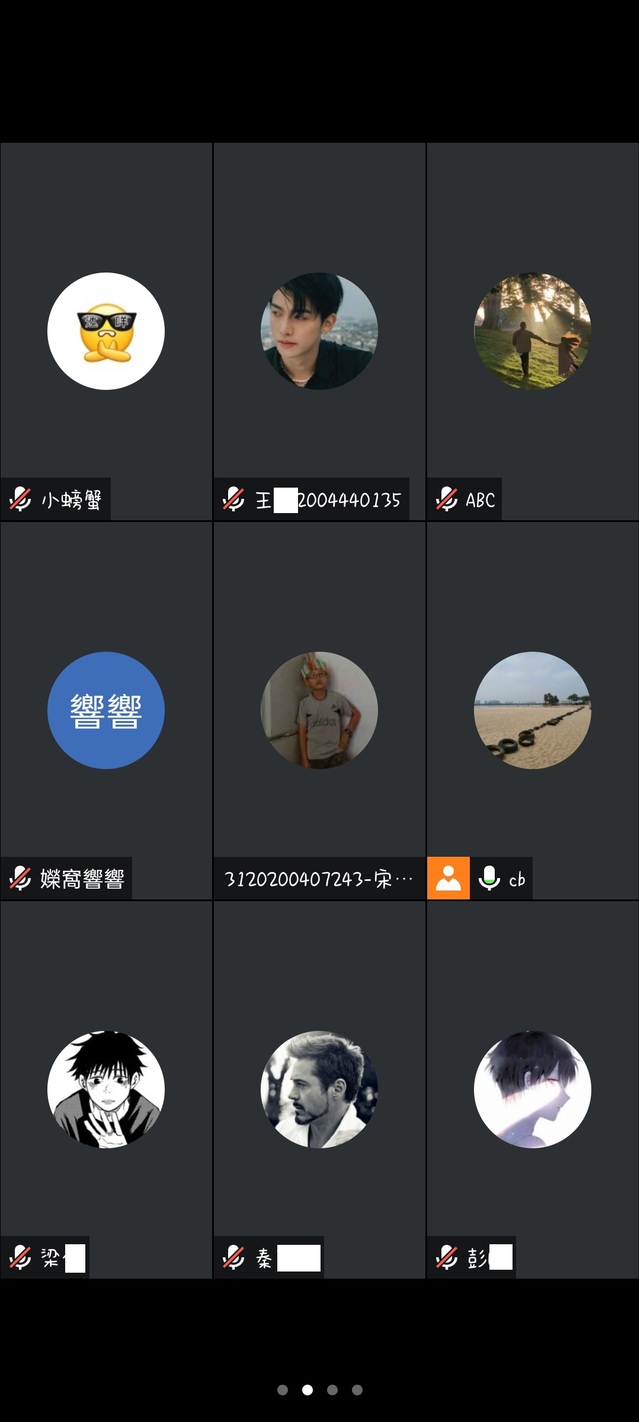Image resolution: width=639 pixels, height=1422 pixels.
Task: Tap the 嬫窩響響 participant tile
Action: coord(106,710)
